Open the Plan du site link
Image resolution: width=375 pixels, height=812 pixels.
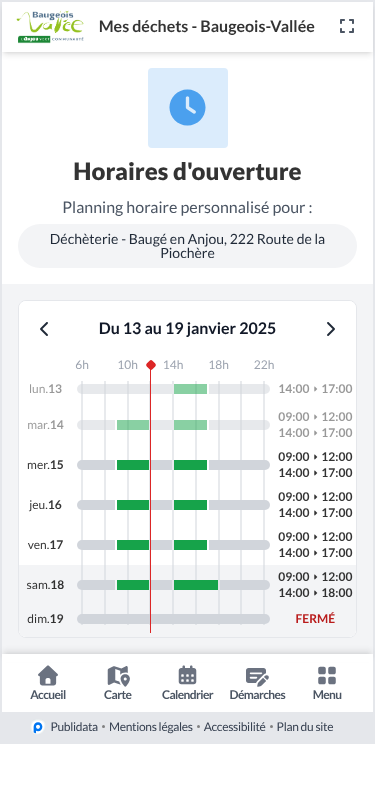click(305, 727)
